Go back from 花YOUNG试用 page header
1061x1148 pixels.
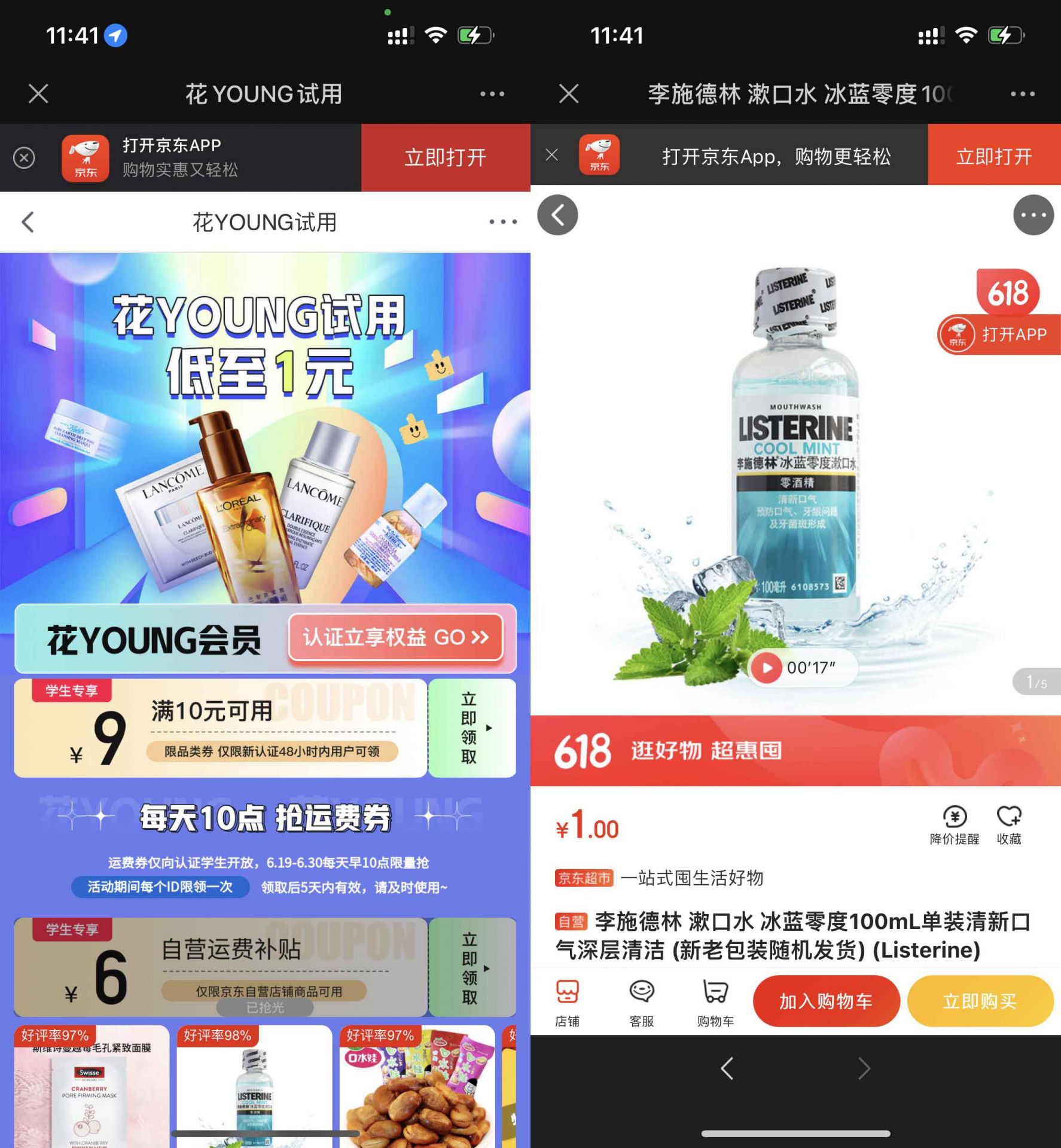(28, 222)
